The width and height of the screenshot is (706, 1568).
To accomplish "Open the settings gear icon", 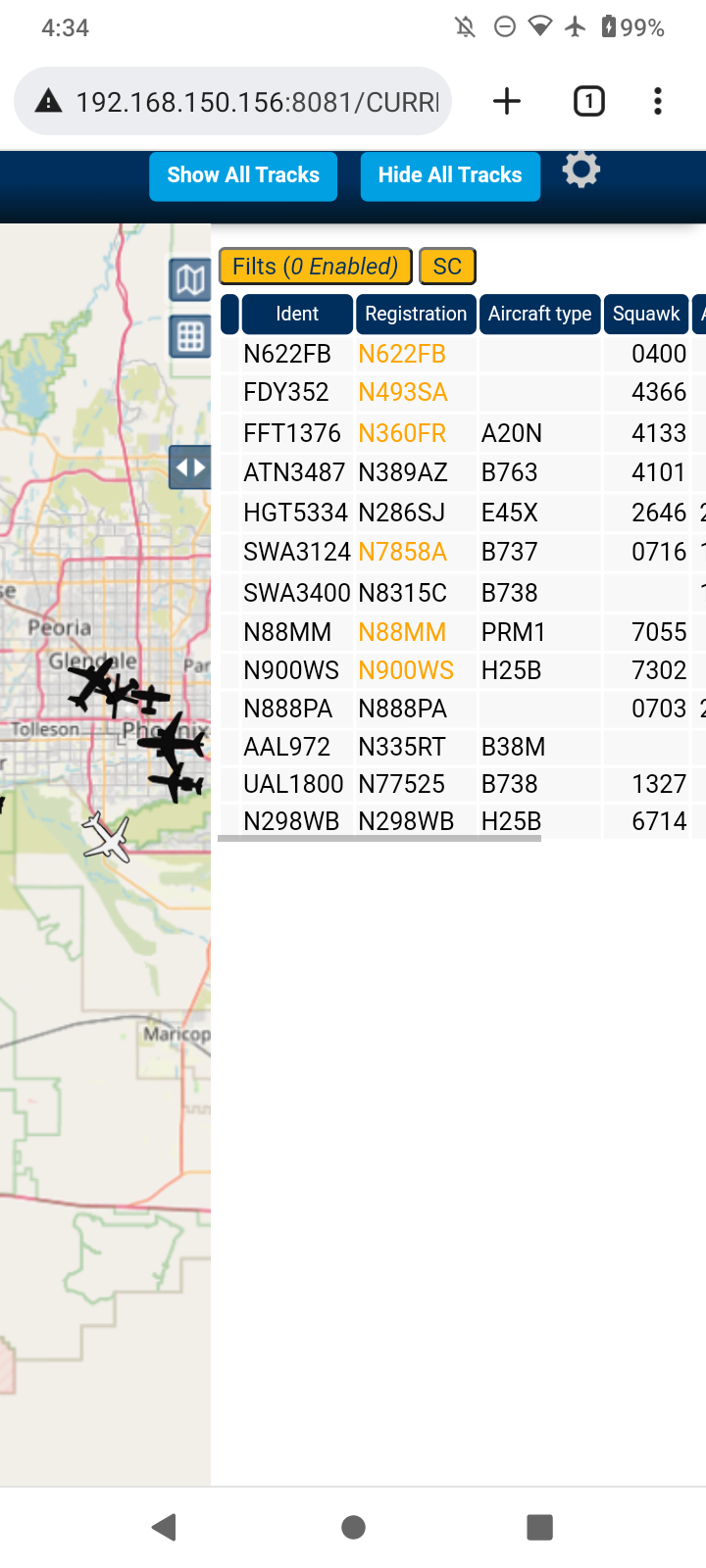I will pos(580,170).
